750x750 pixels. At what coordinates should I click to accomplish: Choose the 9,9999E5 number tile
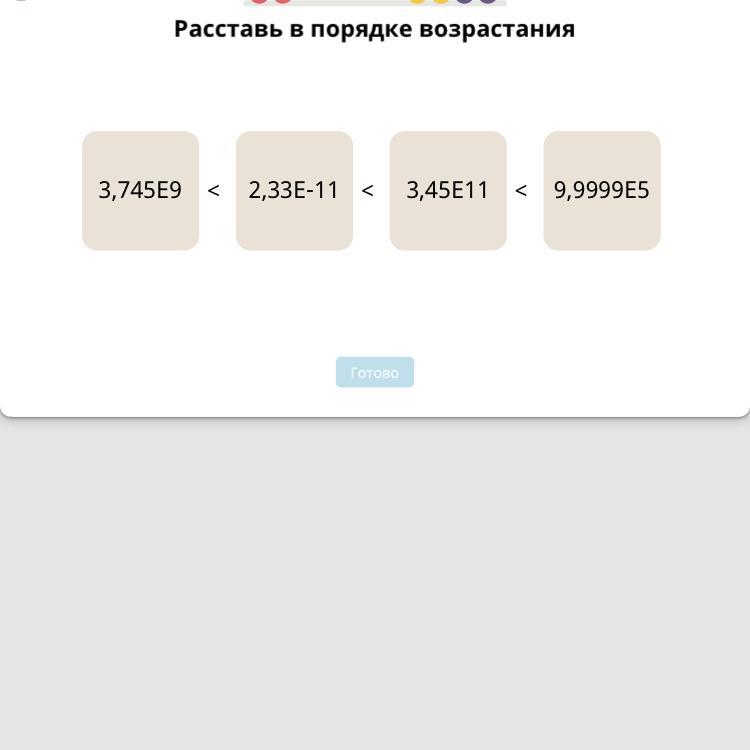[601, 190]
